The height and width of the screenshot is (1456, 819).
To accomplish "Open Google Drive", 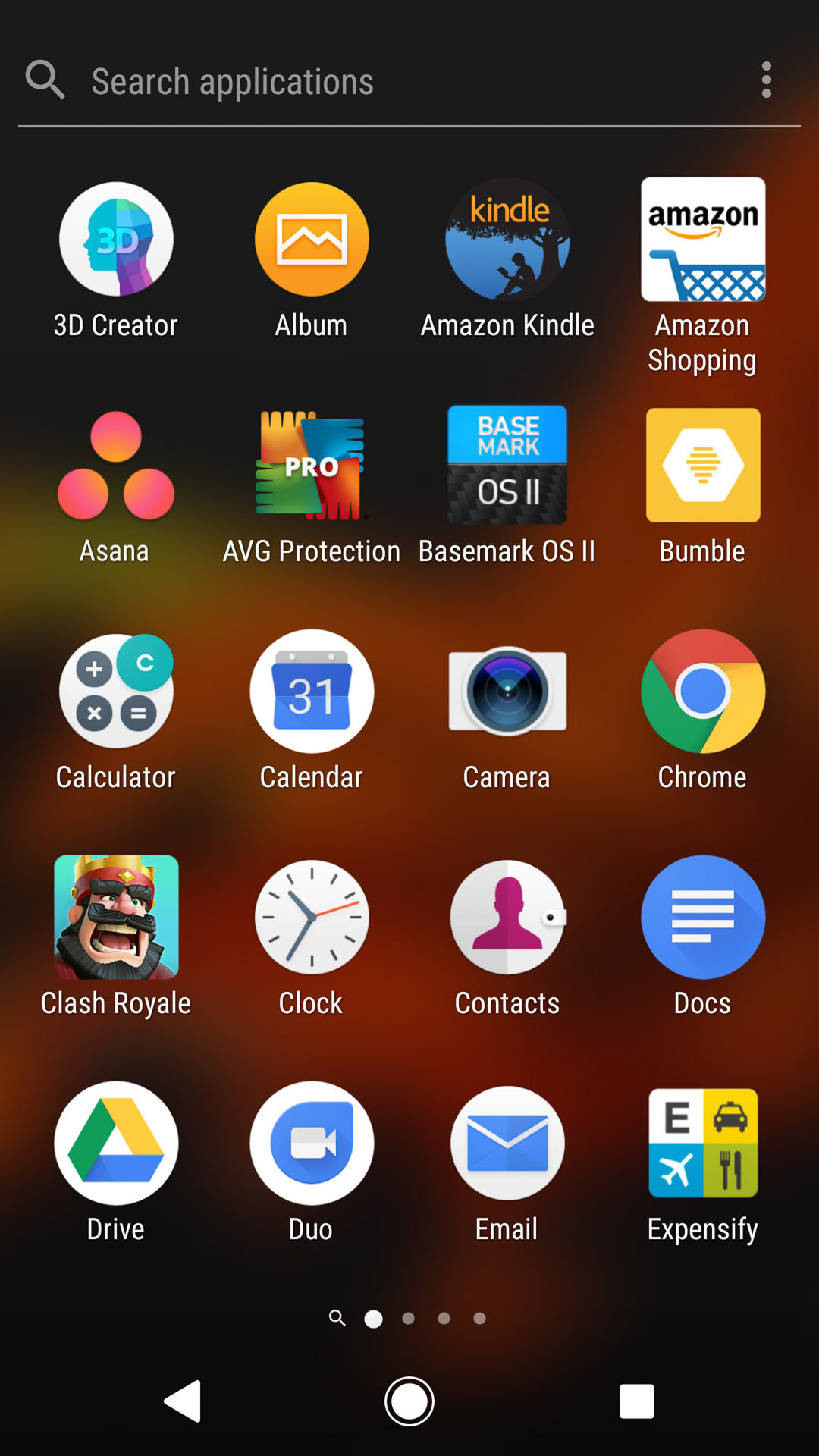I will pyautogui.click(x=116, y=1144).
